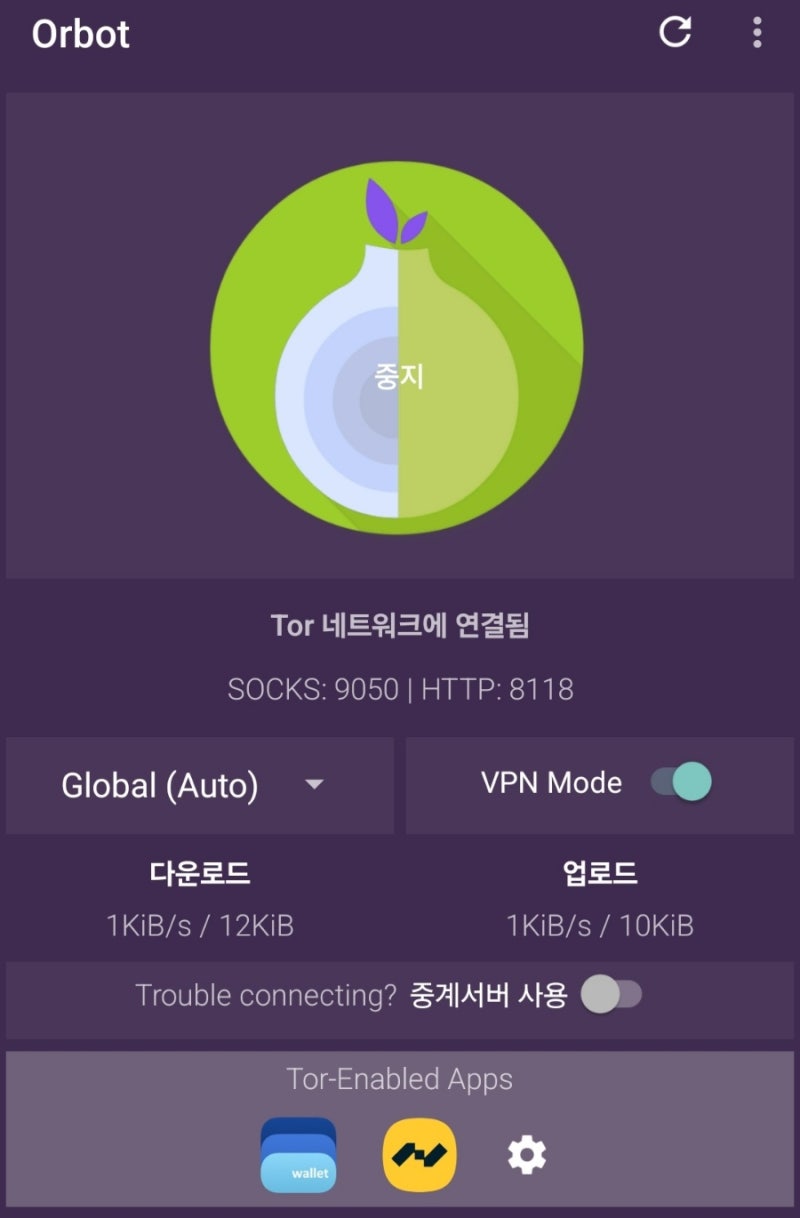Viewport: 800px width, 1218px height.
Task: Tap the Orbot title in the toolbar
Action: coord(81,33)
